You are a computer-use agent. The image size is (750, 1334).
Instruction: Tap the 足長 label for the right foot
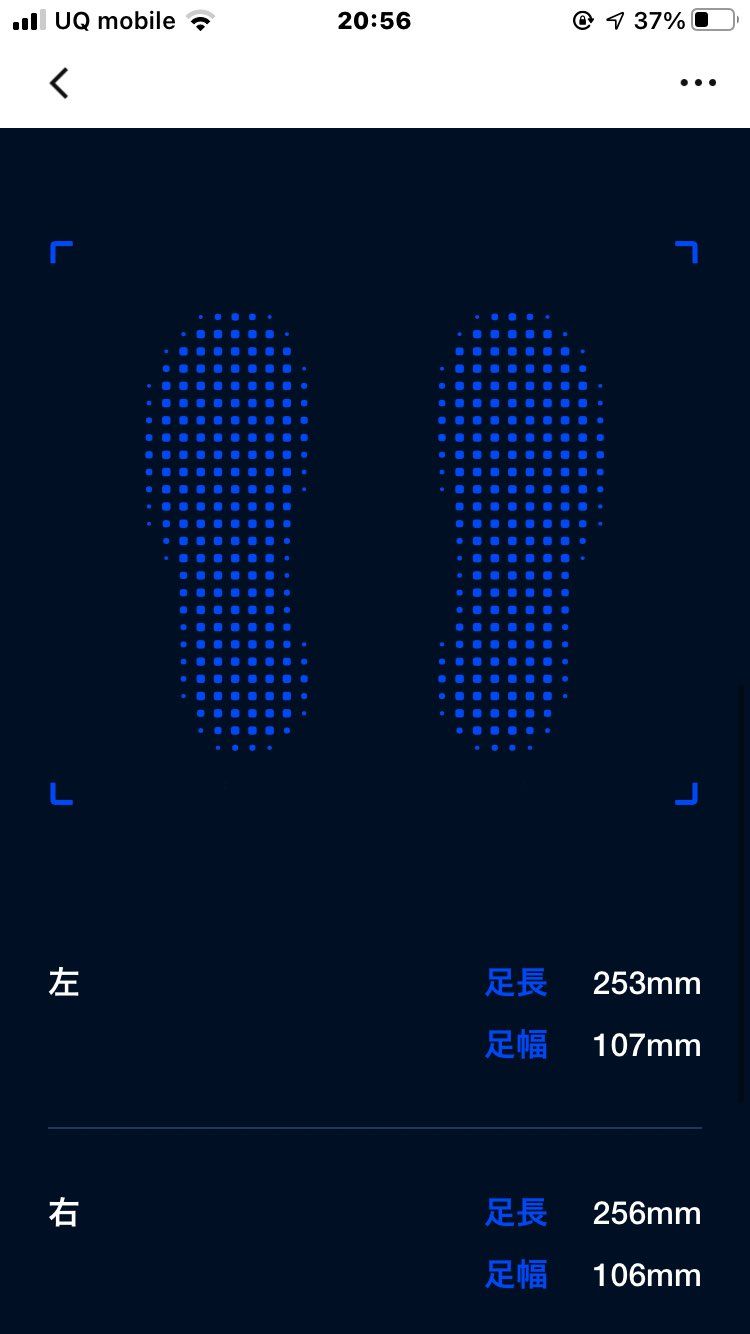coord(516,1213)
